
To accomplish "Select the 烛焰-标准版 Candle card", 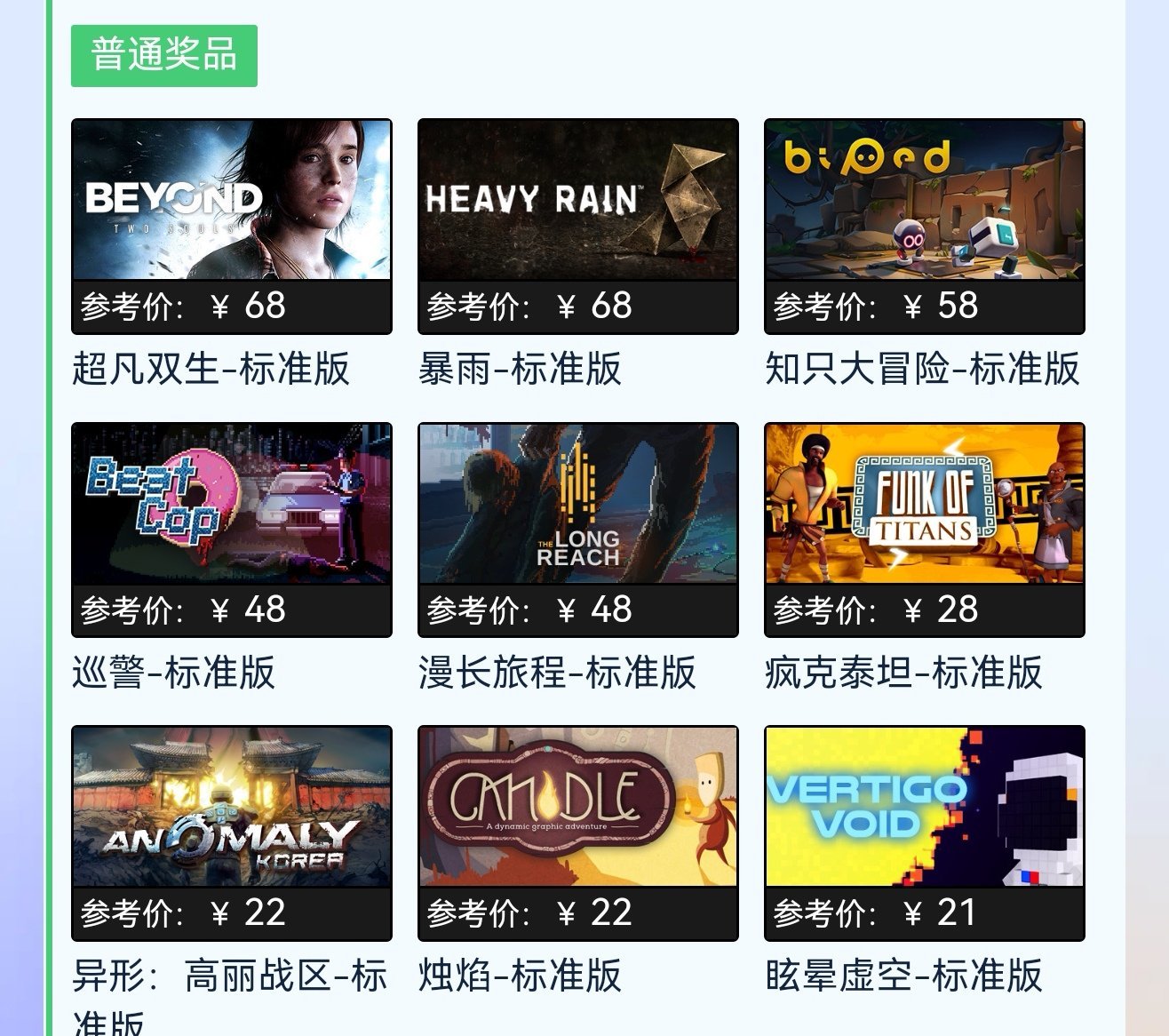I will pyautogui.click(x=577, y=808).
